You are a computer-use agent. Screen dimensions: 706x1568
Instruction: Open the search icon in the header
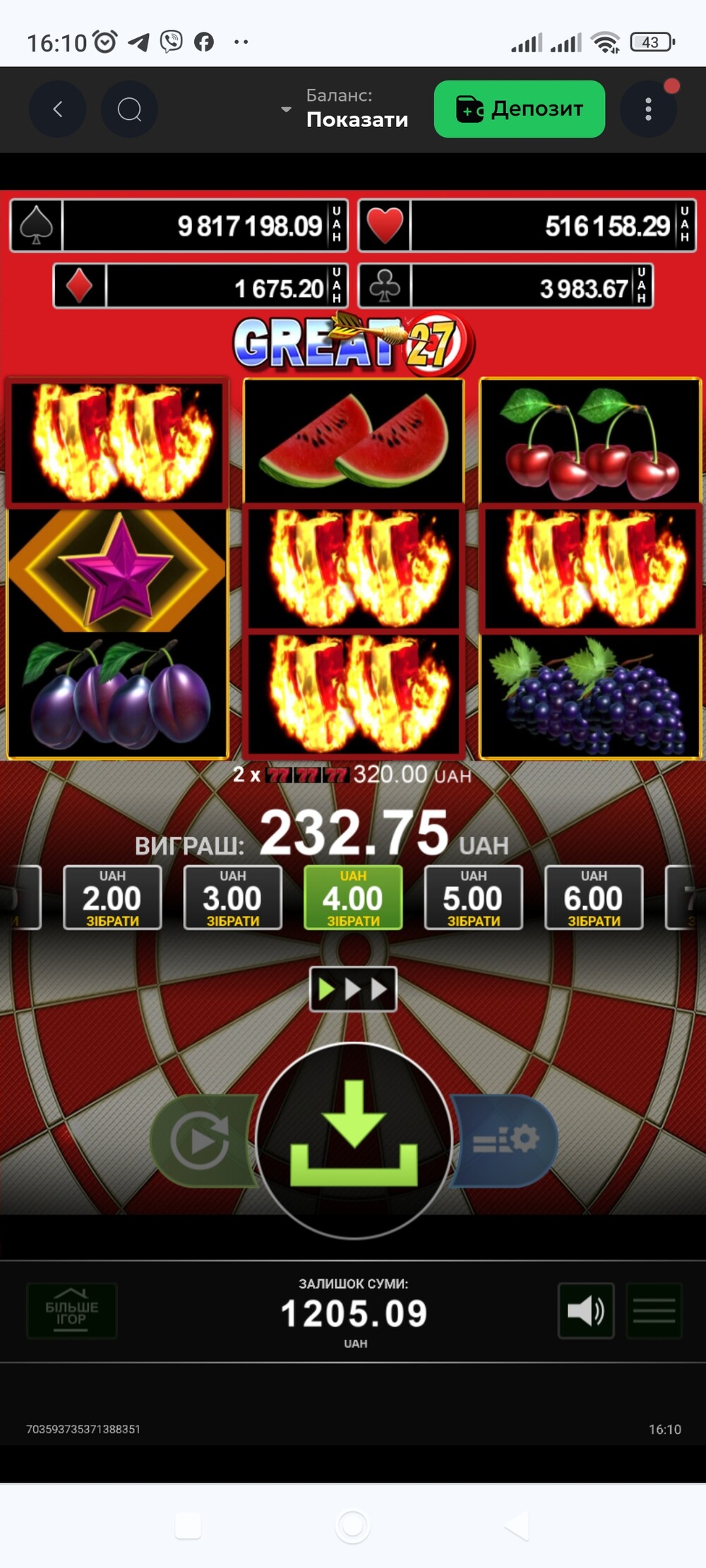[129, 109]
